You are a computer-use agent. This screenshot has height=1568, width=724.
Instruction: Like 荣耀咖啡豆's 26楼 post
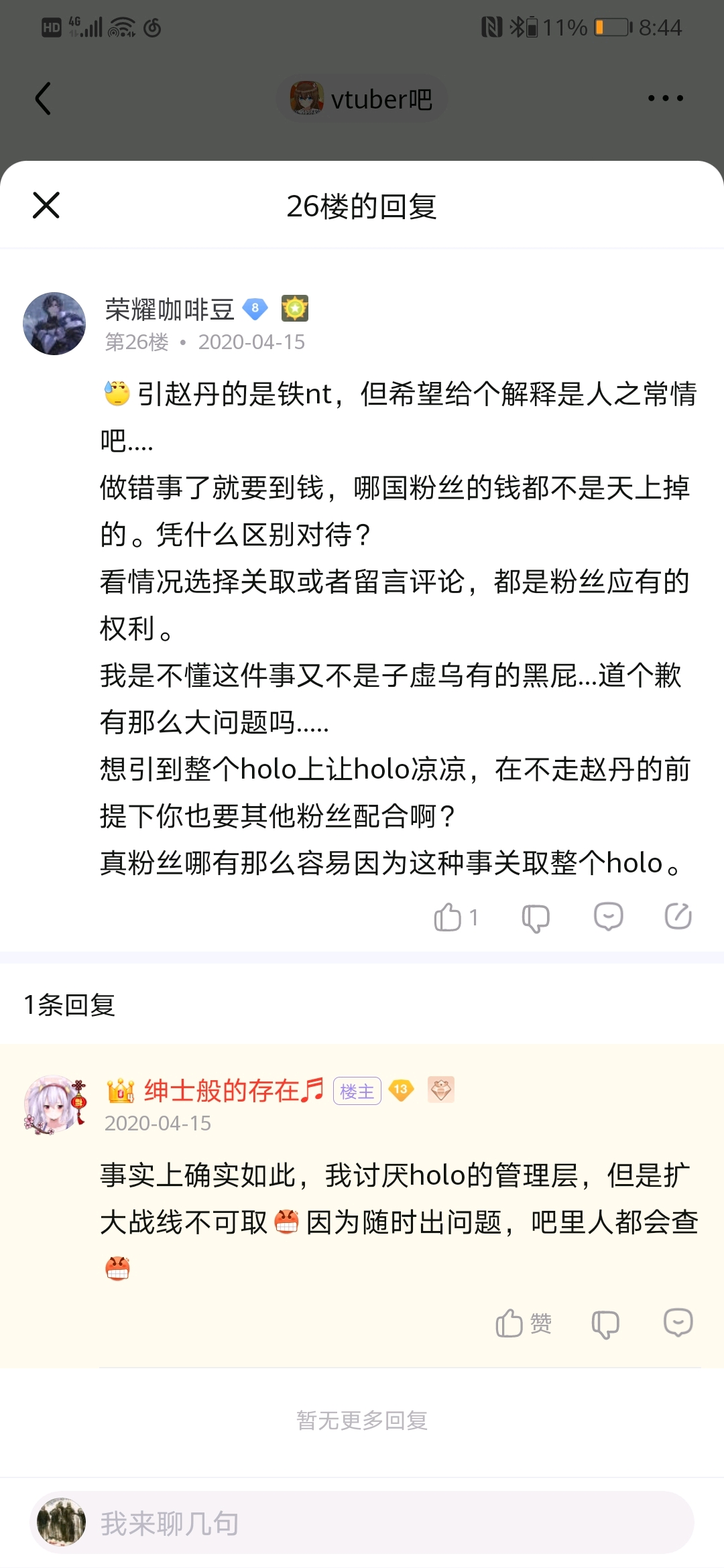point(448,917)
